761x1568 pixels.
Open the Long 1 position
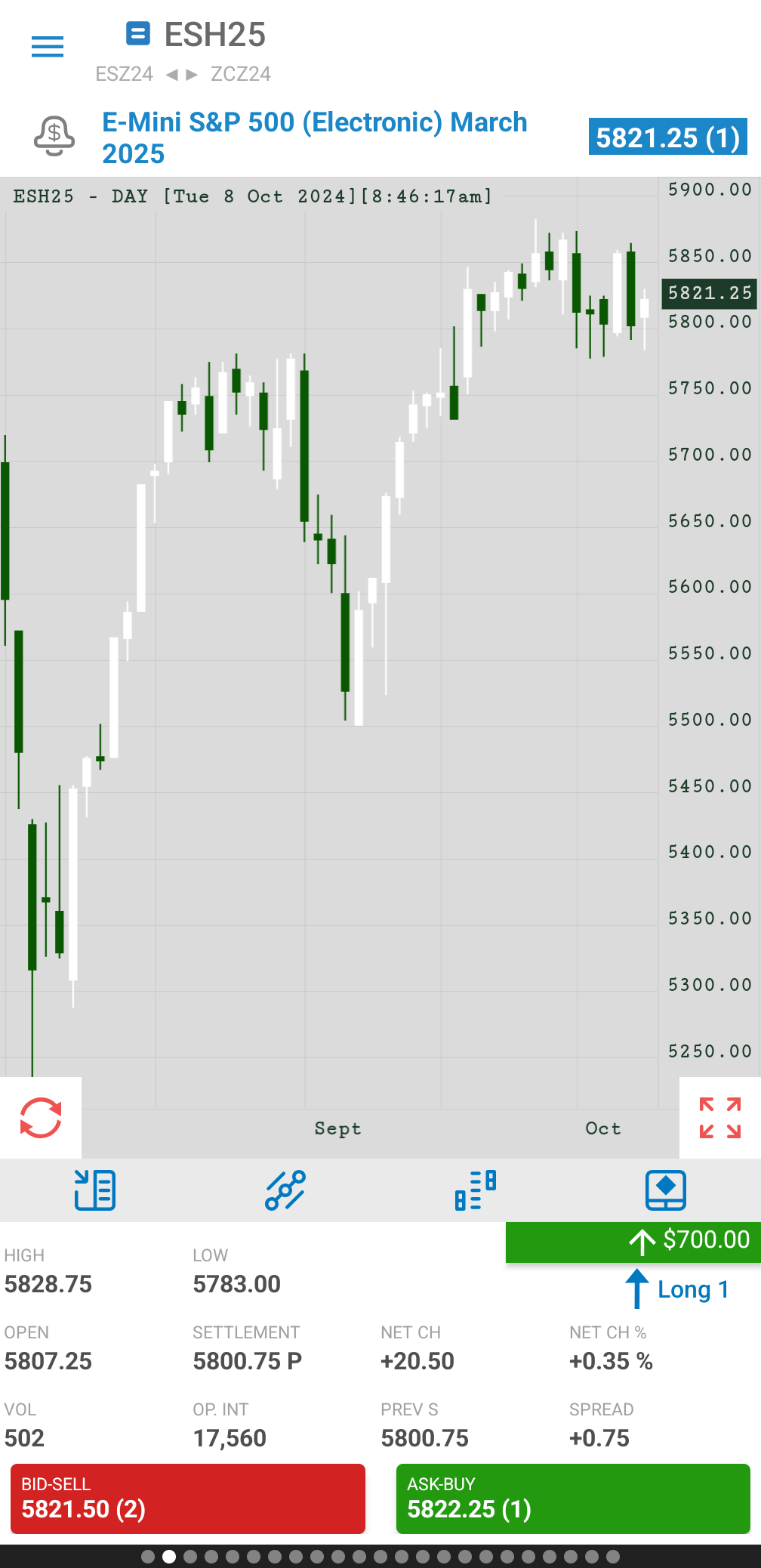(677, 1289)
